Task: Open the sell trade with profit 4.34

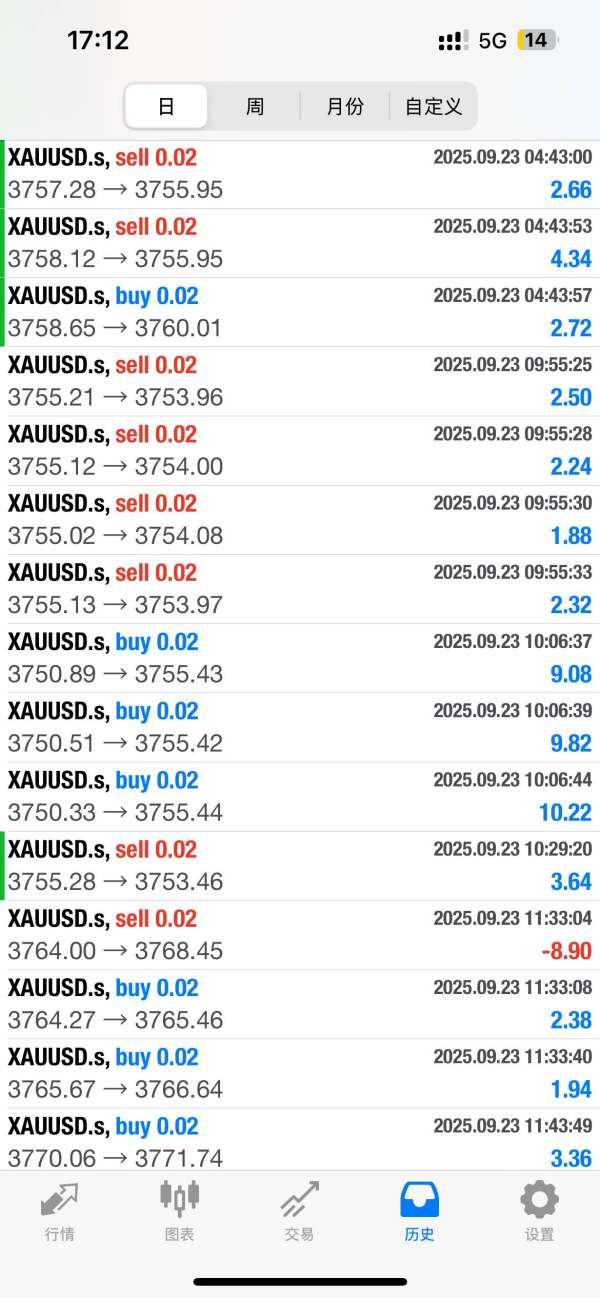Action: click(x=300, y=243)
